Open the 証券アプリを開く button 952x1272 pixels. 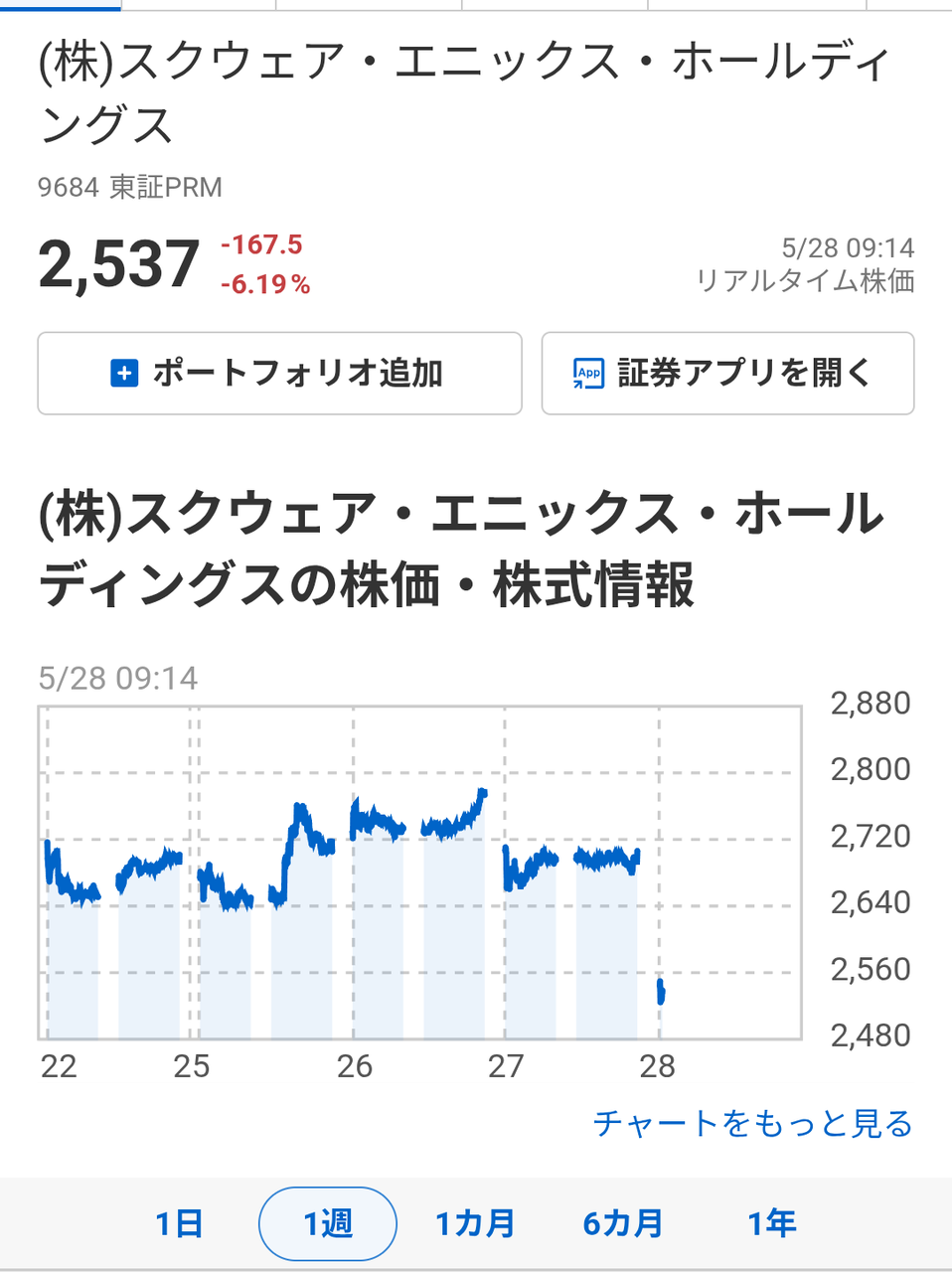coord(727,373)
